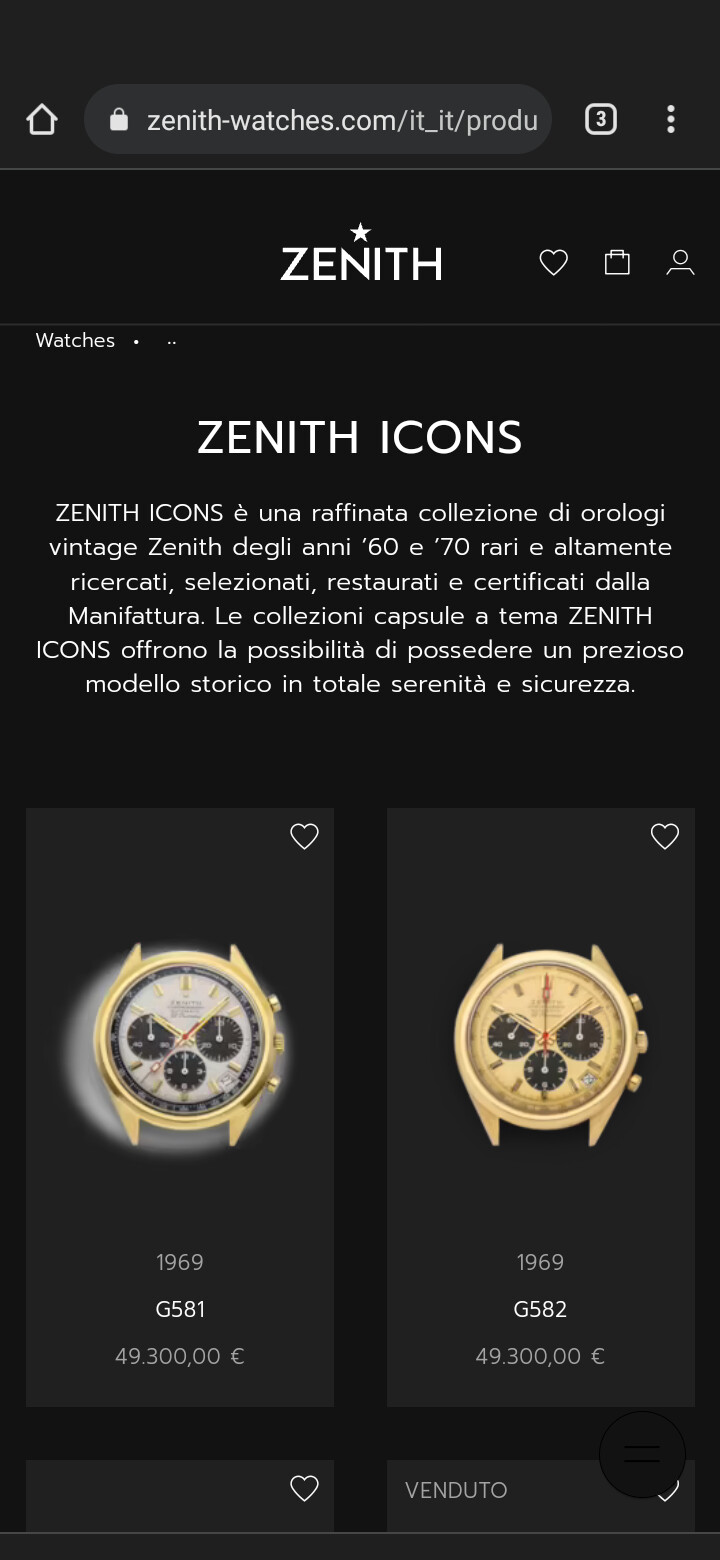Open the browser tab switcher

pos(600,120)
